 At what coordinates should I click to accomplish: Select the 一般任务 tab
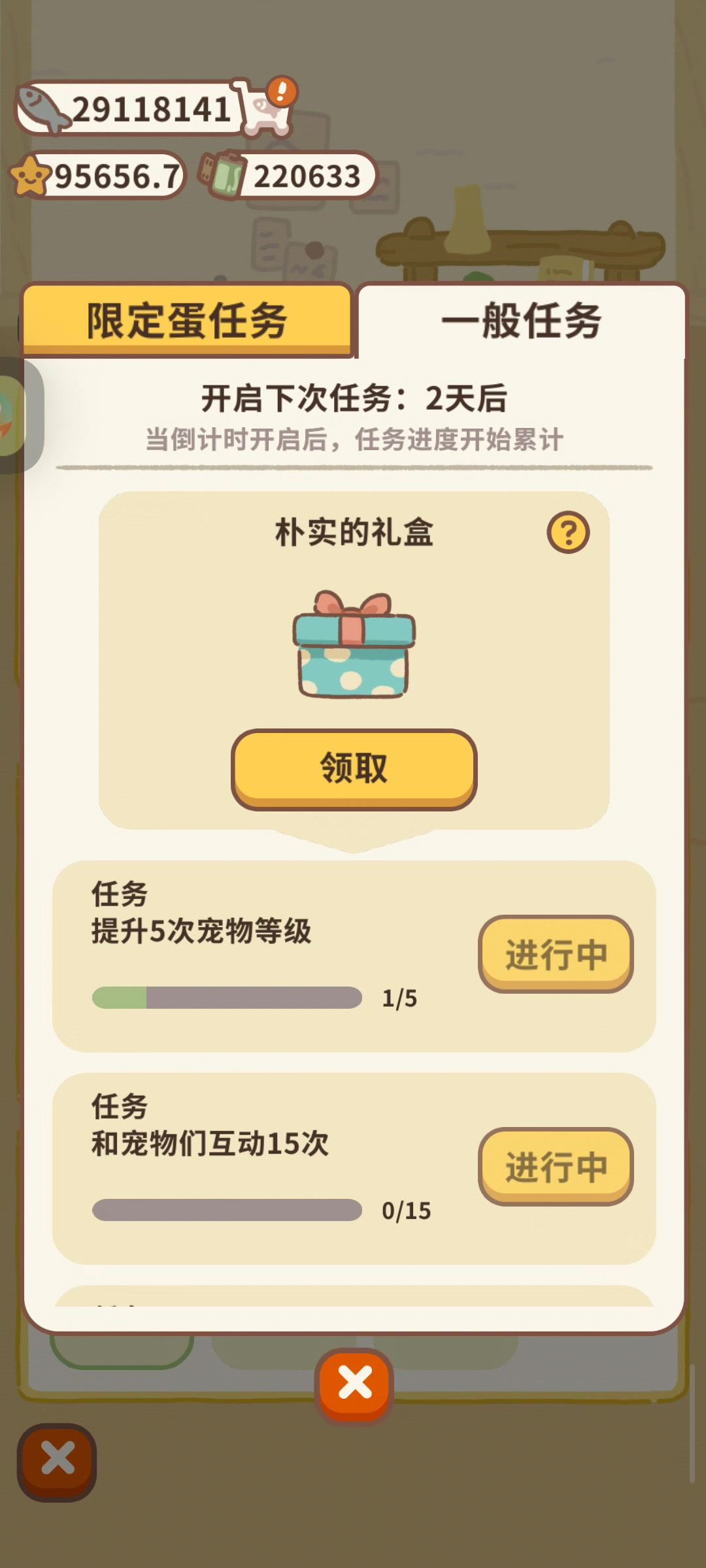pos(521,321)
